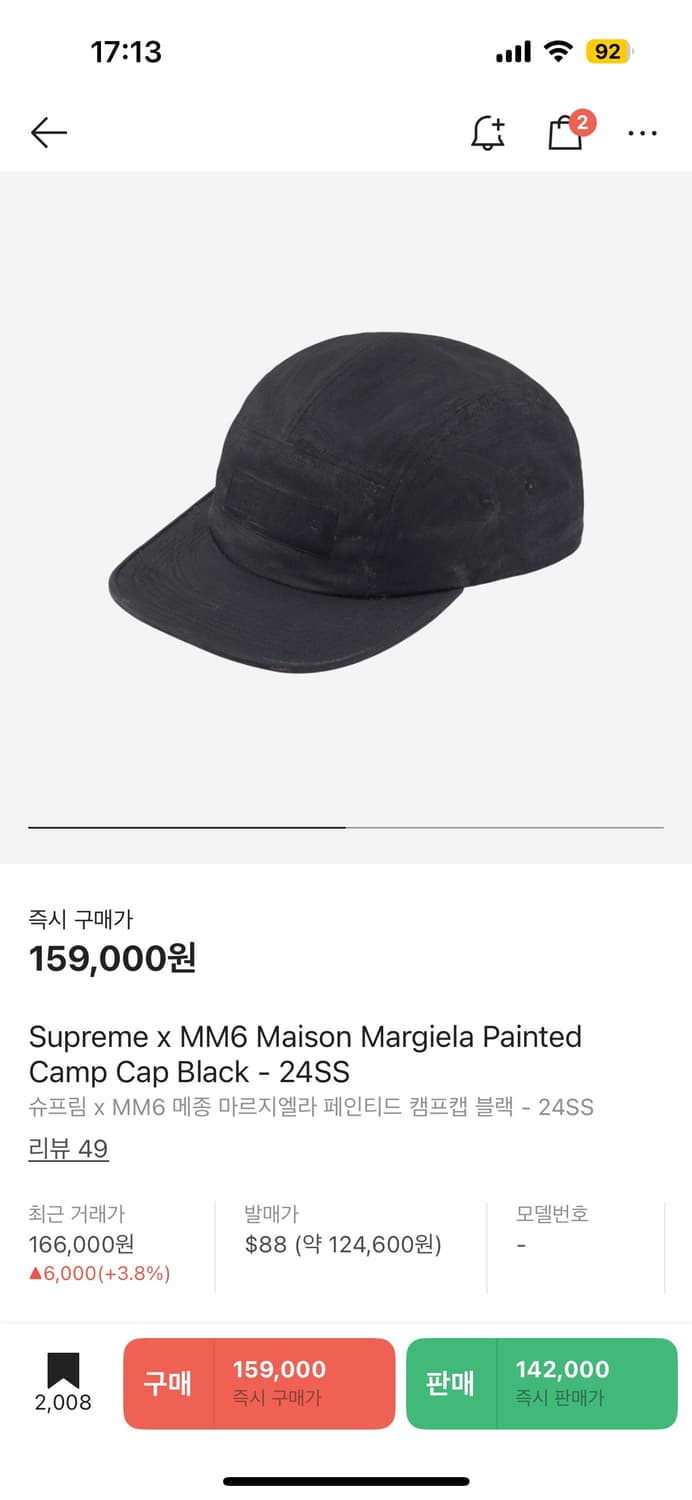Open the 리뷰 49 reviews link

(x=68, y=1149)
